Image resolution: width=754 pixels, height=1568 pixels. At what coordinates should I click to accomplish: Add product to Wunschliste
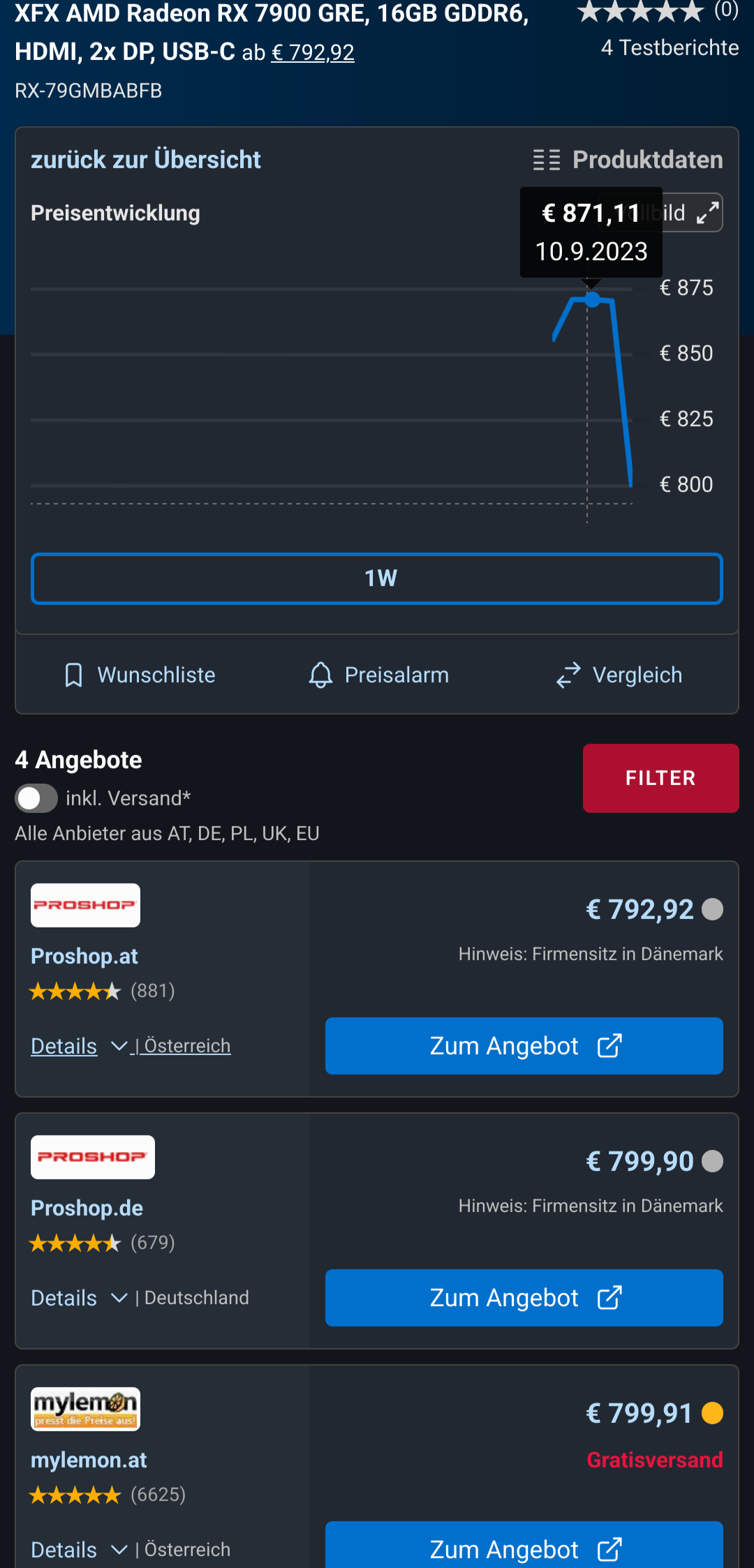coord(140,675)
